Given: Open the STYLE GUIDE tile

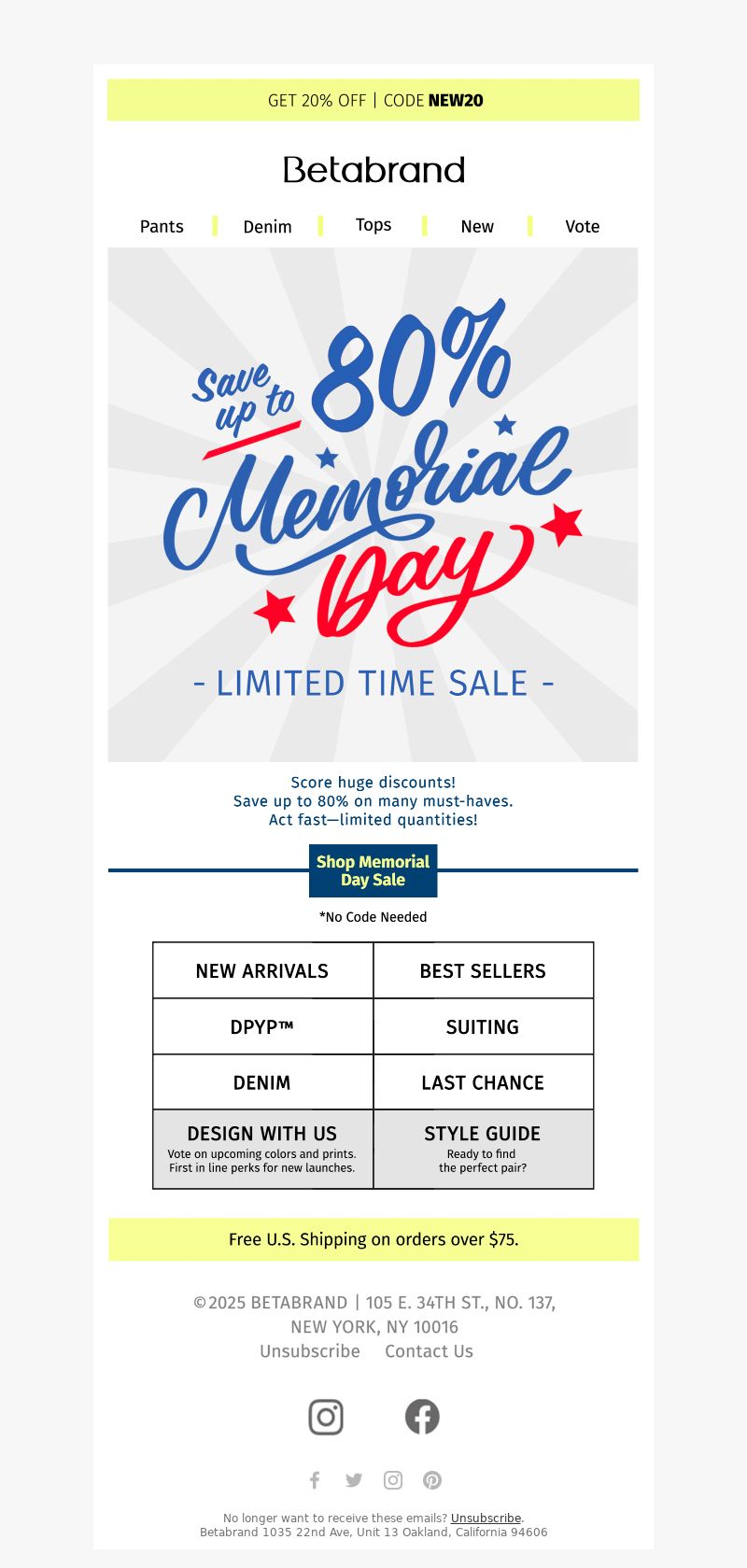Looking at the screenshot, I should click(483, 1149).
